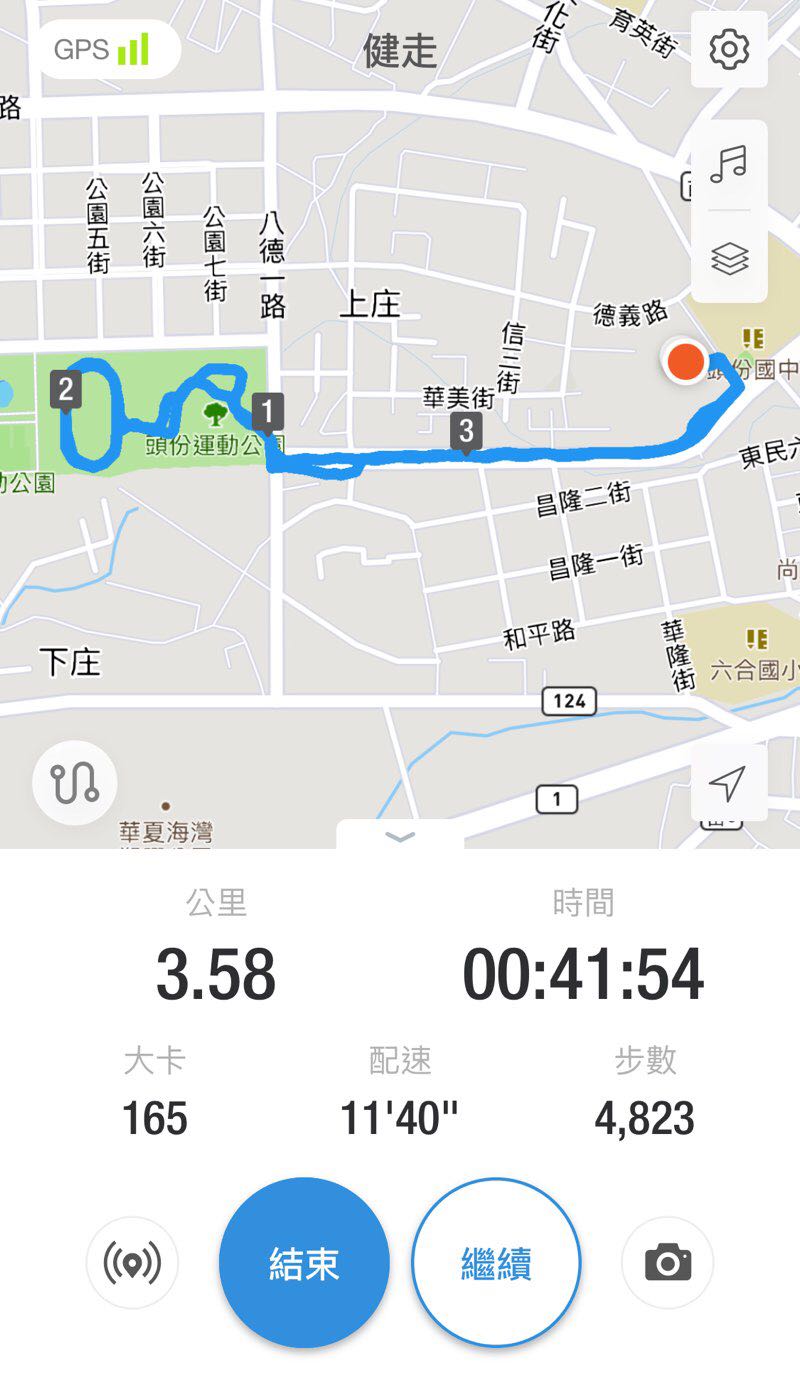Open the music controls
Viewport: 800px width, 1378px height.
[x=729, y=164]
